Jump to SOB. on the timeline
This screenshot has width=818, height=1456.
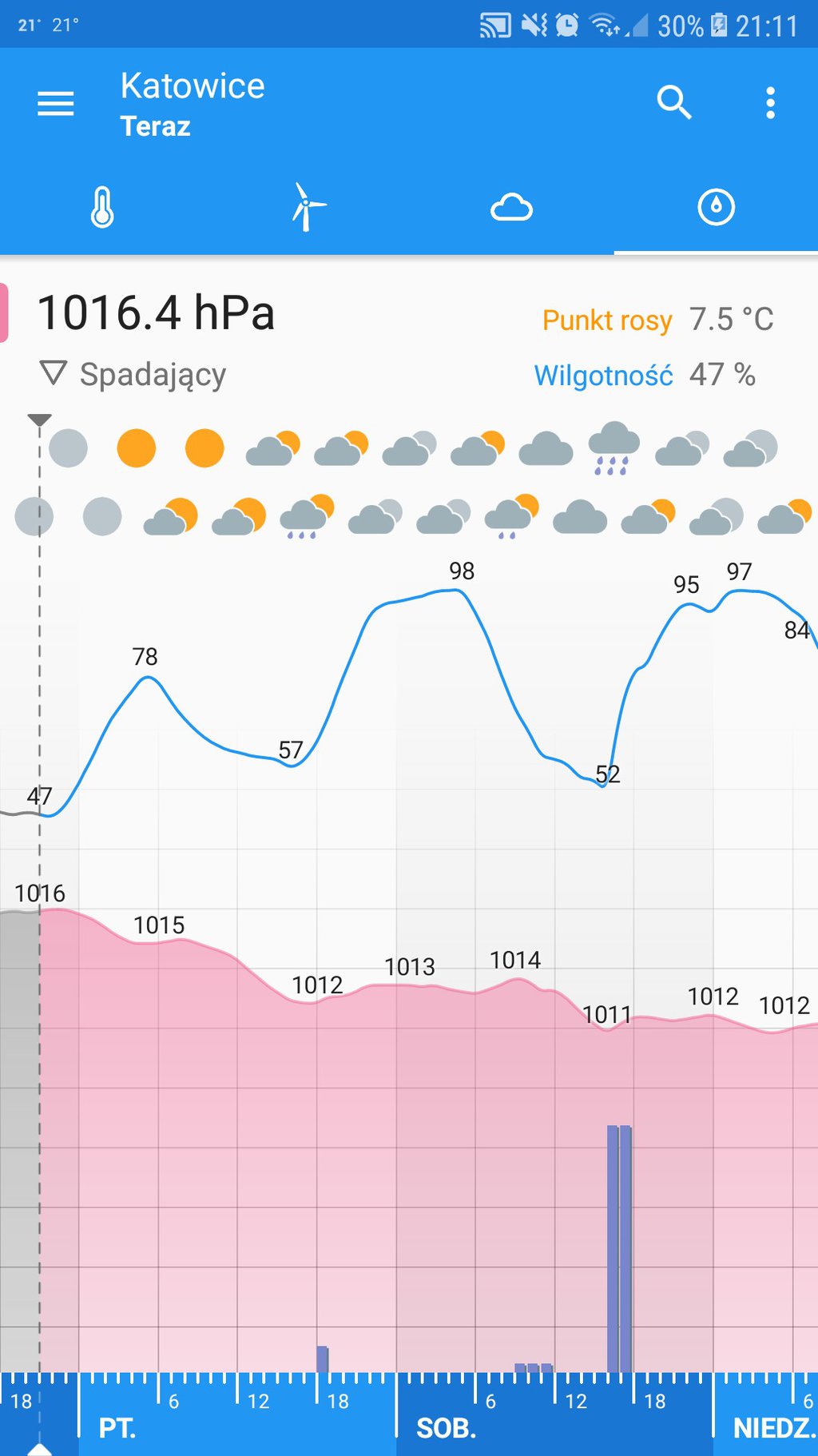coord(446,1428)
